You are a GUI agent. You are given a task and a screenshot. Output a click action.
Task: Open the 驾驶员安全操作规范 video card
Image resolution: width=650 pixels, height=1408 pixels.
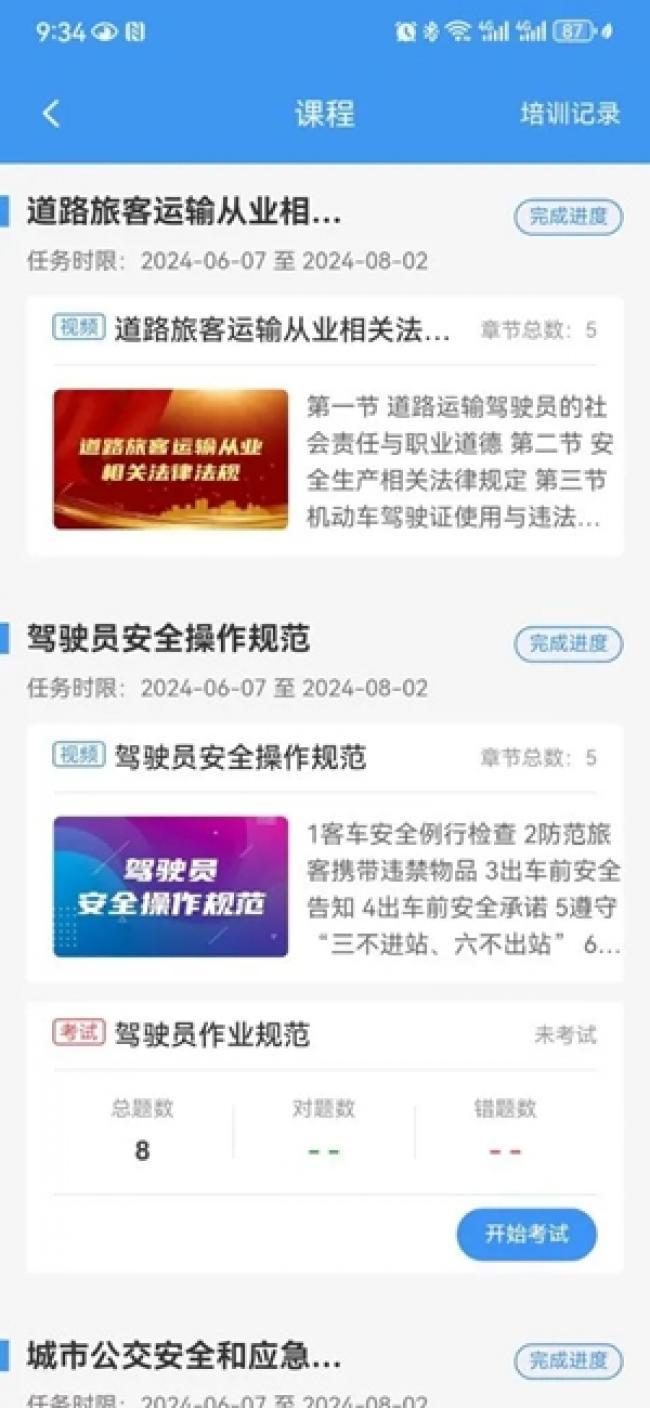coord(325,853)
